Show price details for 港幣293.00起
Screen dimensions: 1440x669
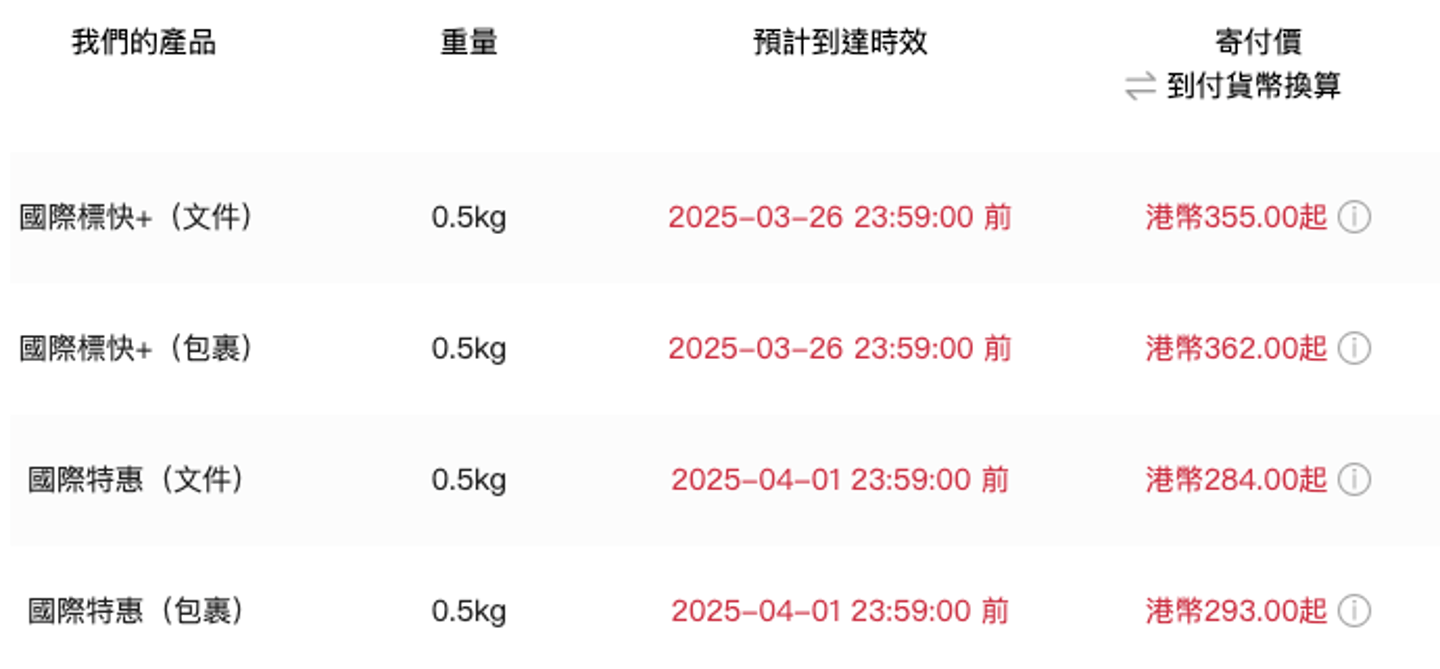tap(1354, 611)
